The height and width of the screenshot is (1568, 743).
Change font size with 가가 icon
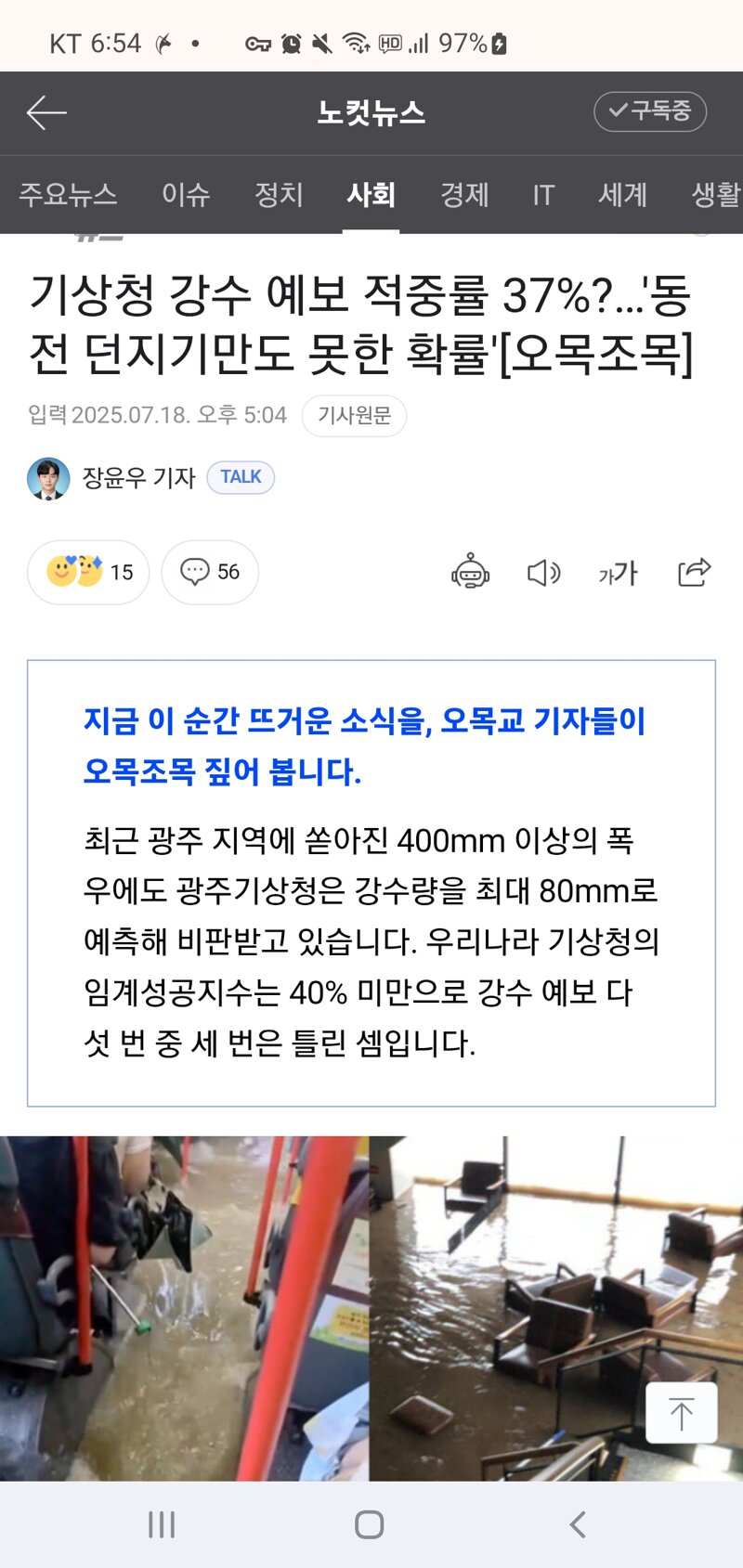[618, 573]
